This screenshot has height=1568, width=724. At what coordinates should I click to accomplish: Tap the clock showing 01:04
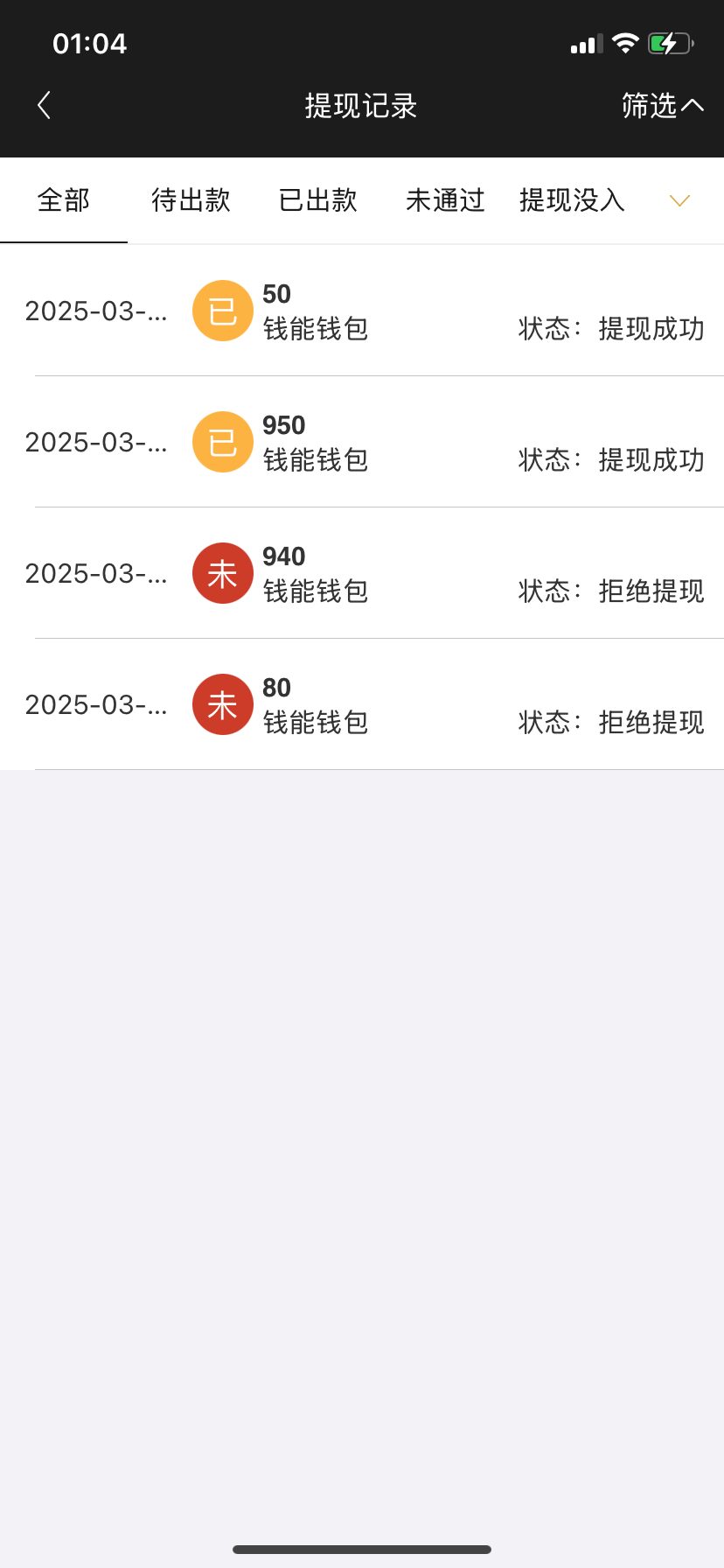tap(89, 42)
